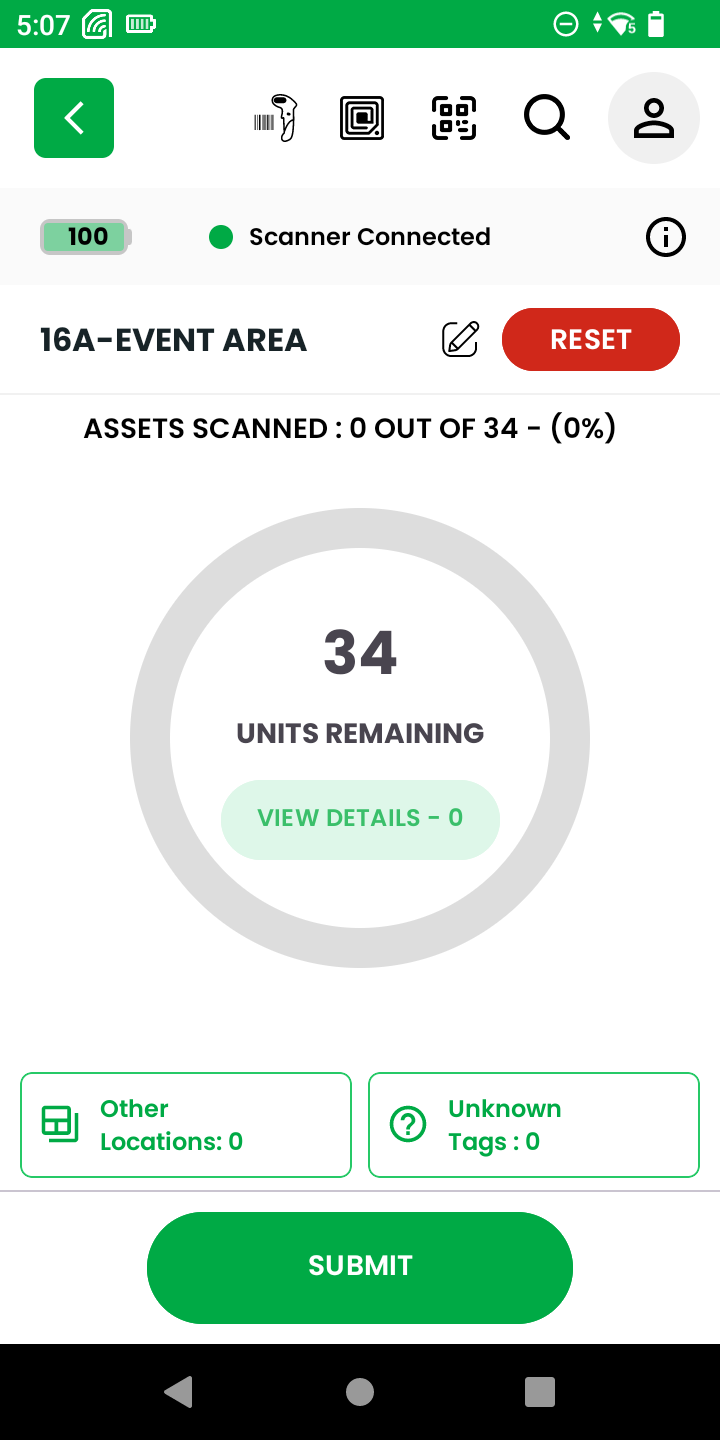The height and width of the screenshot is (1440, 720).
Task: Open the user profile icon
Action: pos(653,118)
